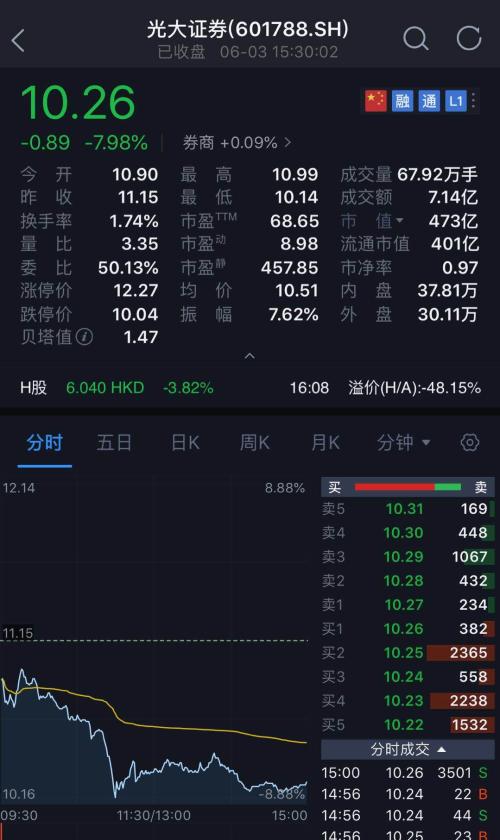This screenshot has width=500, height=840.
Task: Open chart settings gear
Action: pyautogui.click(x=470, y=442)
